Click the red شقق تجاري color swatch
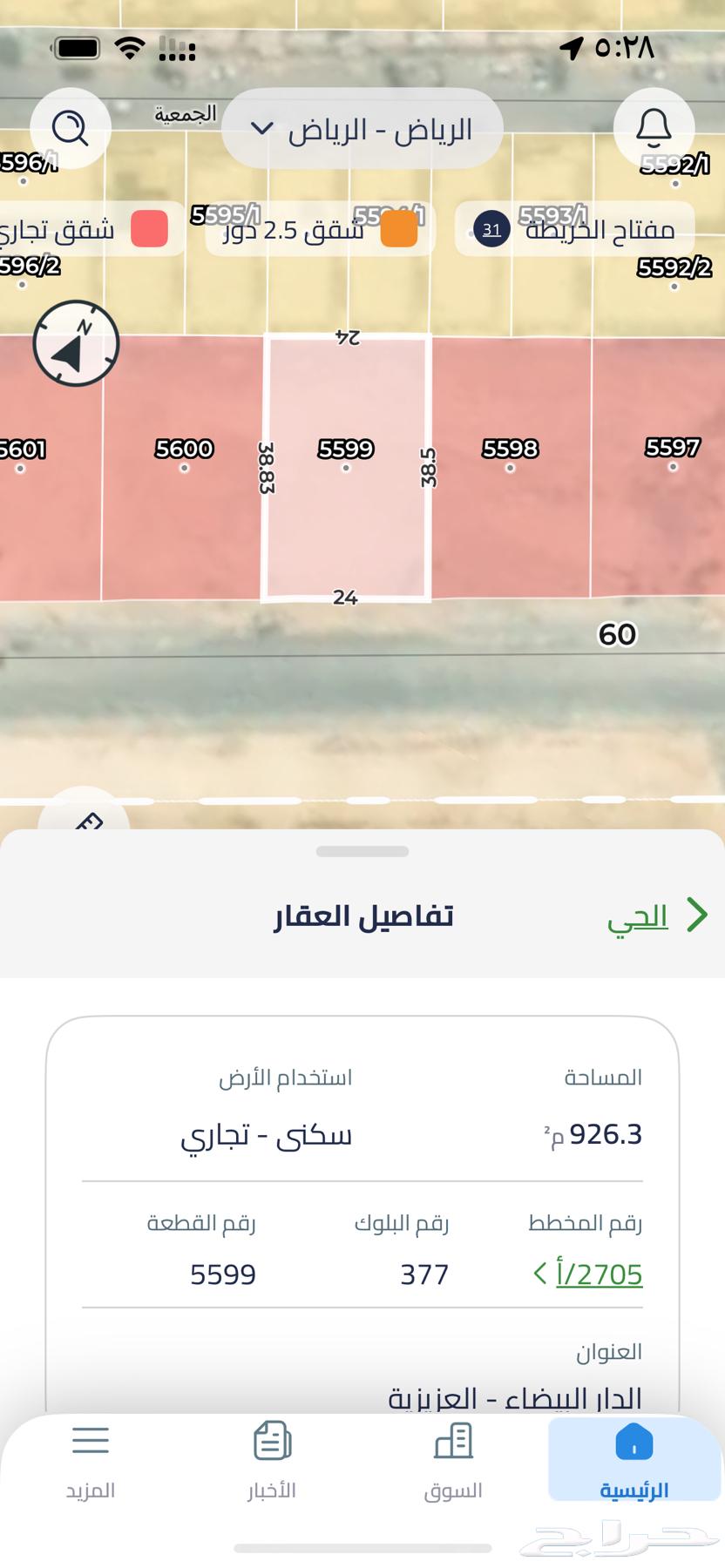Image resolution: width=725 pixels, height=1568 pixels. point(149,230)
